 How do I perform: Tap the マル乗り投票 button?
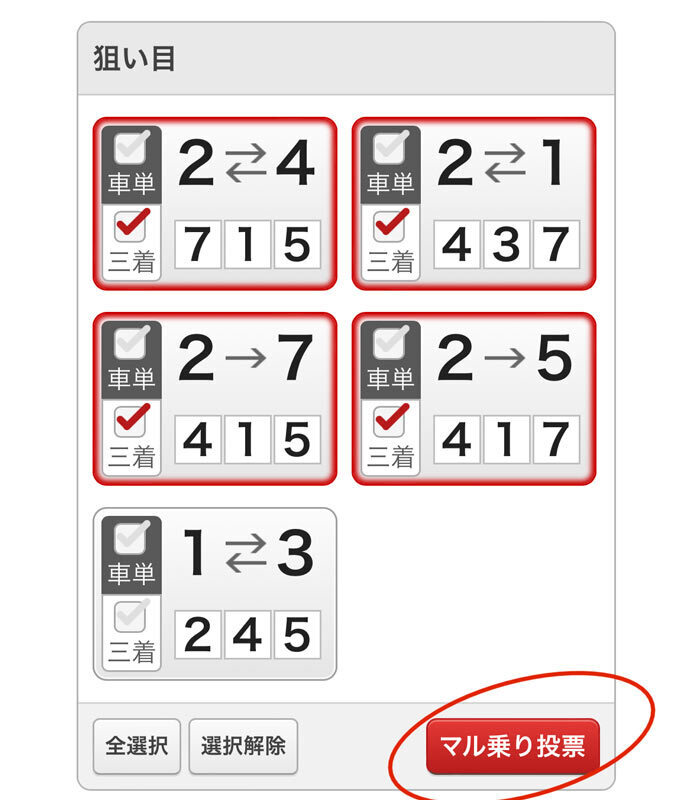[x=512, y=746]
